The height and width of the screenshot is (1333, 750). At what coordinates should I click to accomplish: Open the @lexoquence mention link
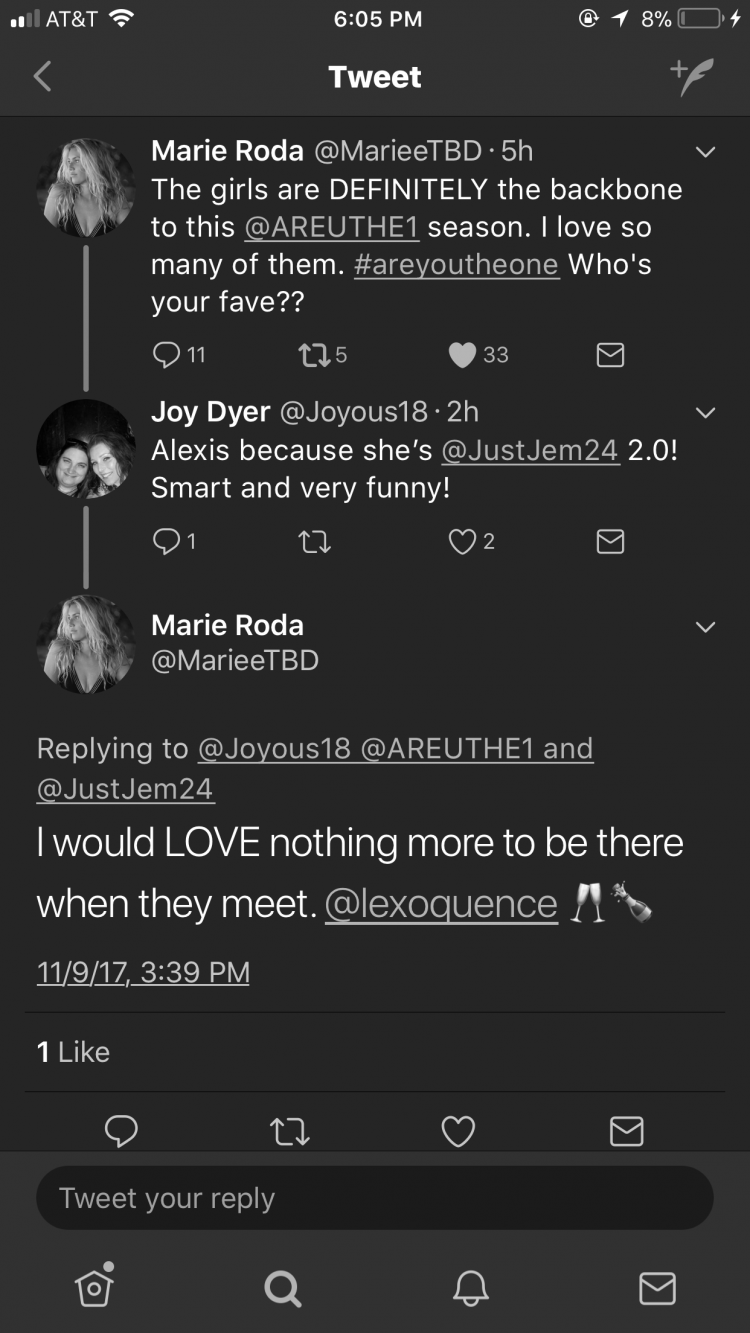(x=441, y=904)
